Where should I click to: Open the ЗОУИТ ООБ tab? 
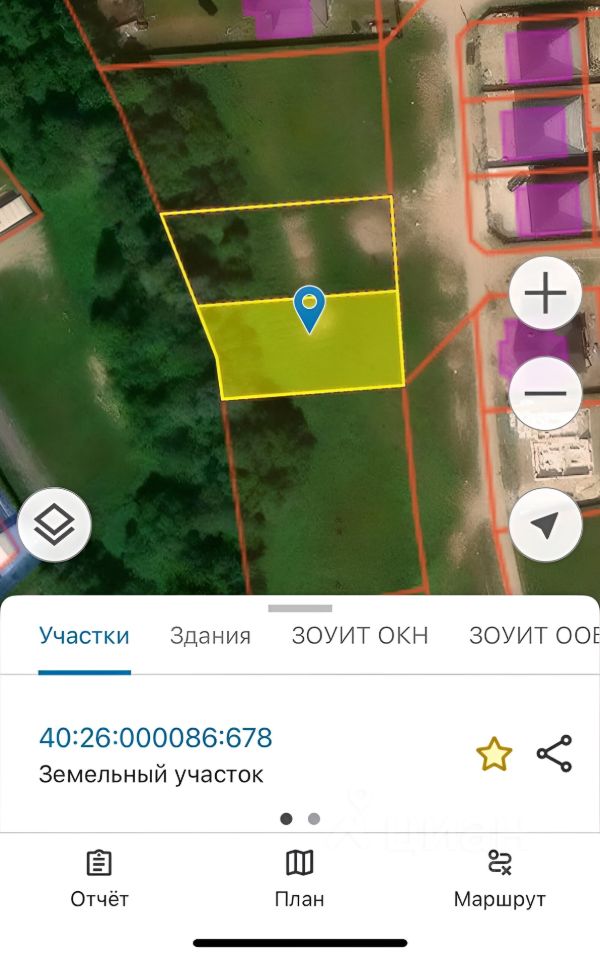click(x=533, y=636)
